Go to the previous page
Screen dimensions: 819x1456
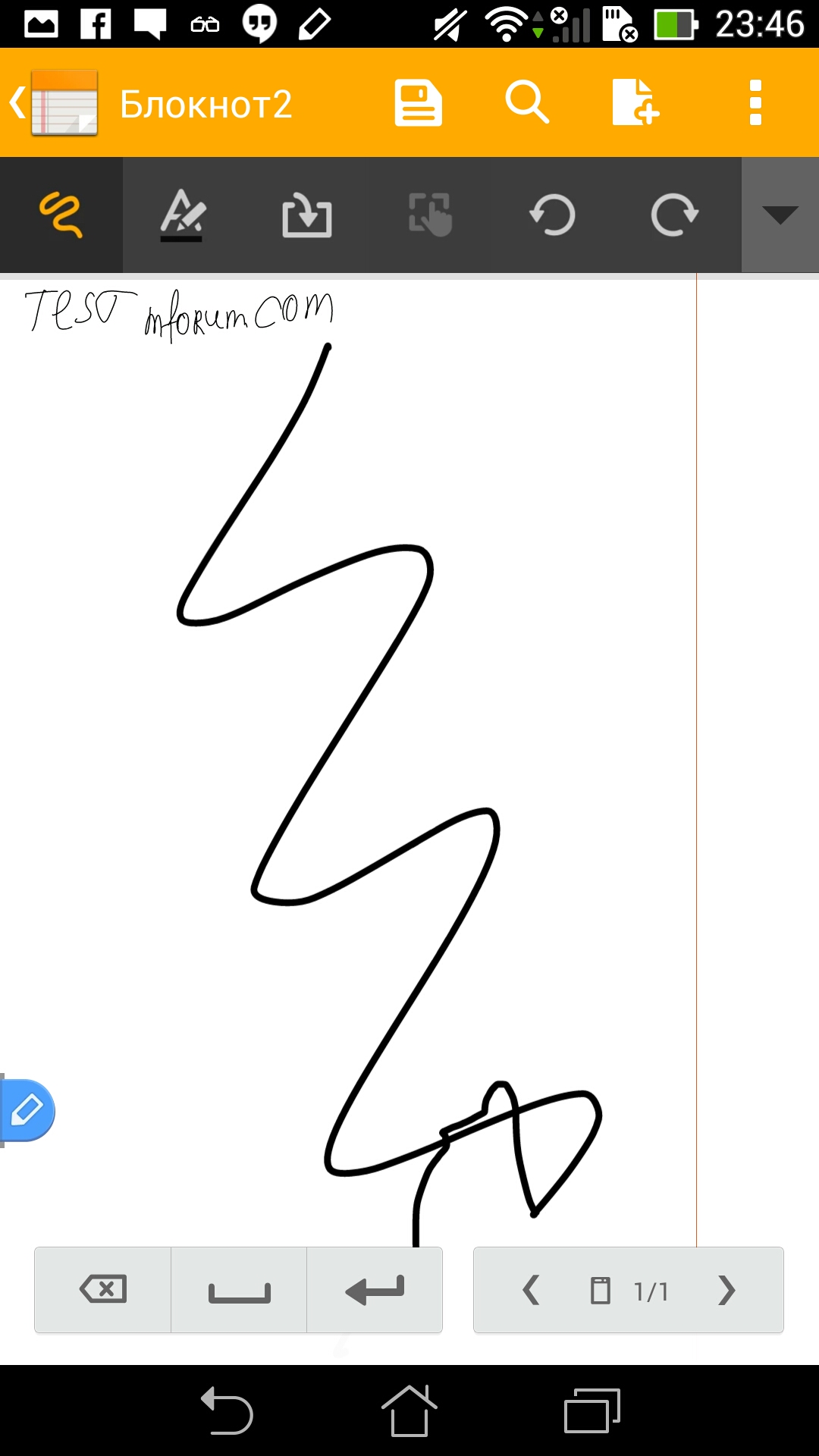(x=531, y=1290)
